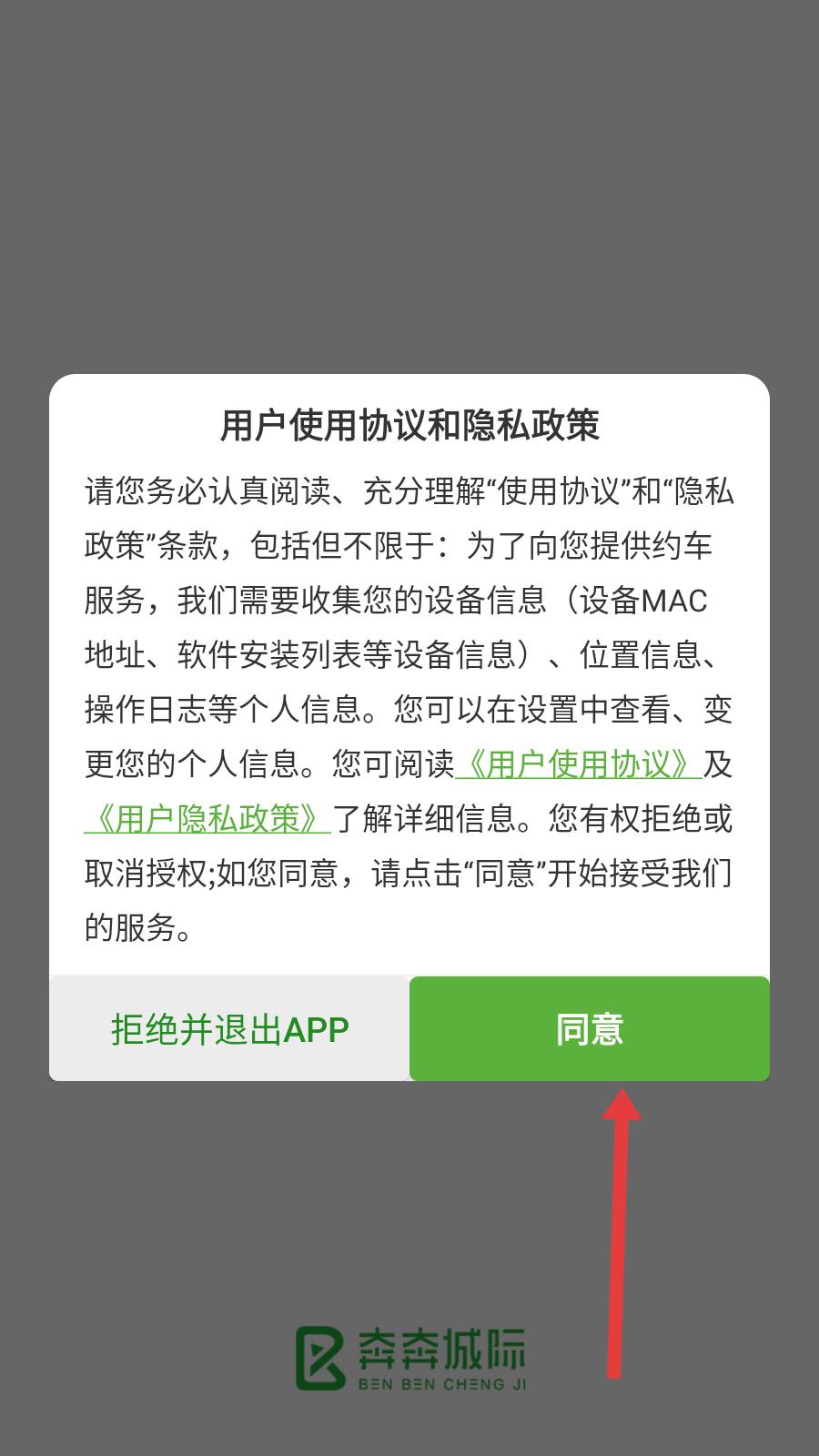
Task: Select 拒绝并退出APP to decline
Action: click(x=229, y=1029)
